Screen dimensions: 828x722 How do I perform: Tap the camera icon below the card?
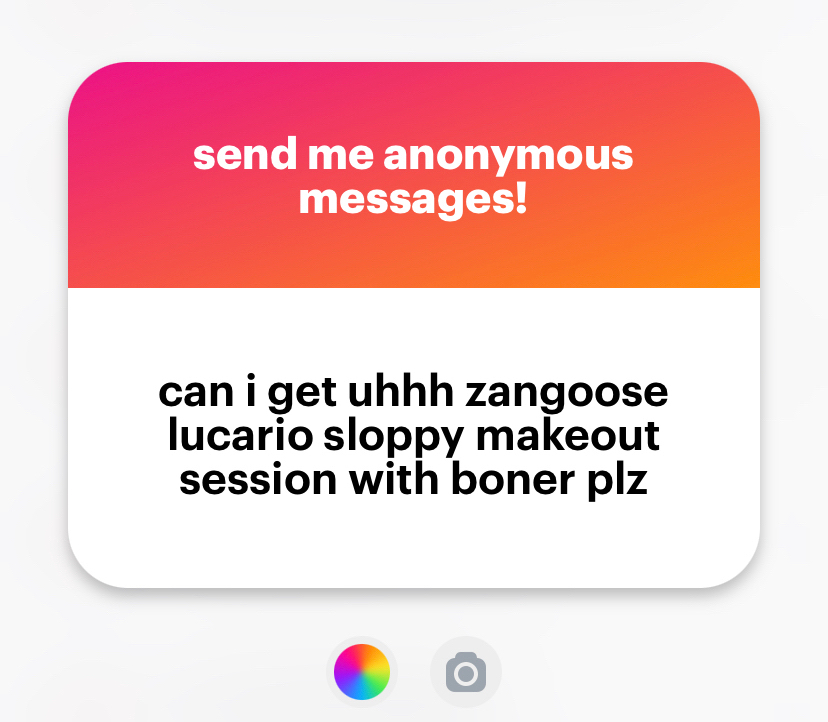(466, 672)
